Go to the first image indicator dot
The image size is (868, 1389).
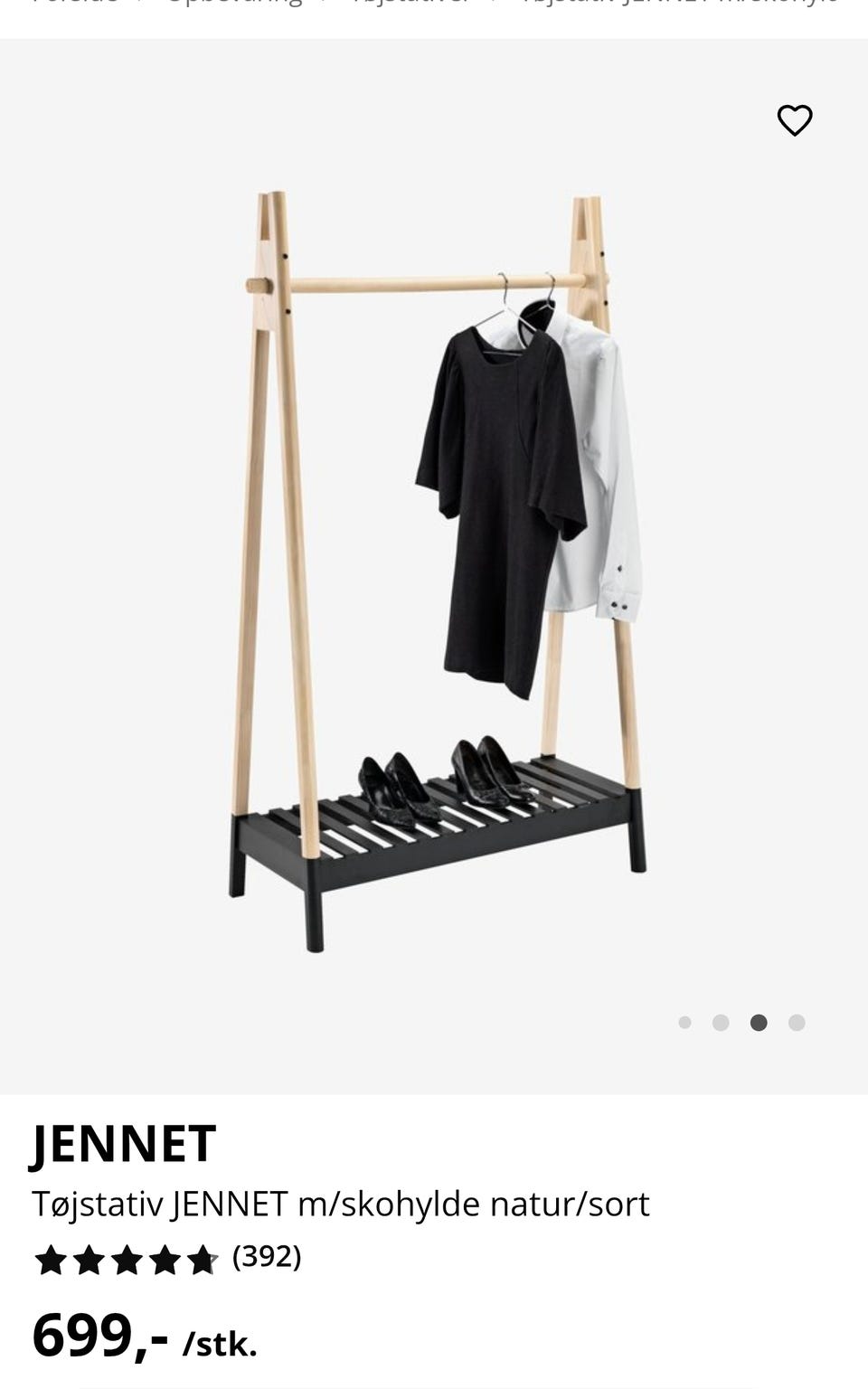tap(684, 1023)
